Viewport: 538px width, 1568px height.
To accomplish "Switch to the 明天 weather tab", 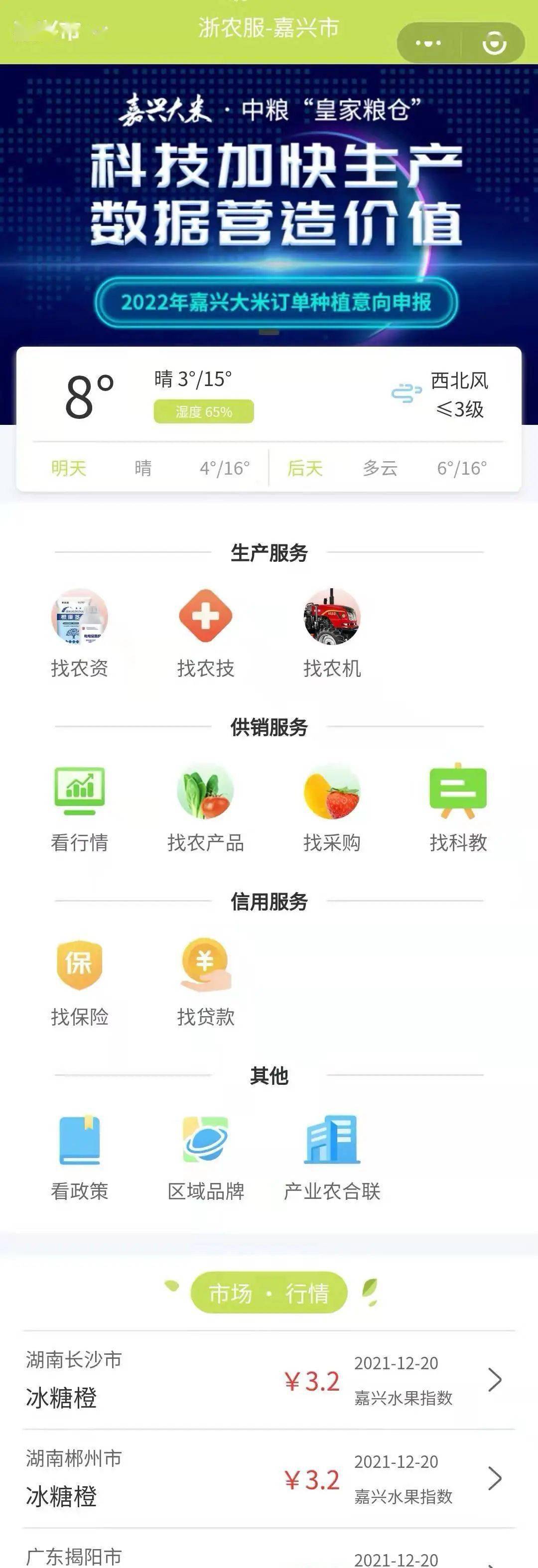I will coord(69,469).
